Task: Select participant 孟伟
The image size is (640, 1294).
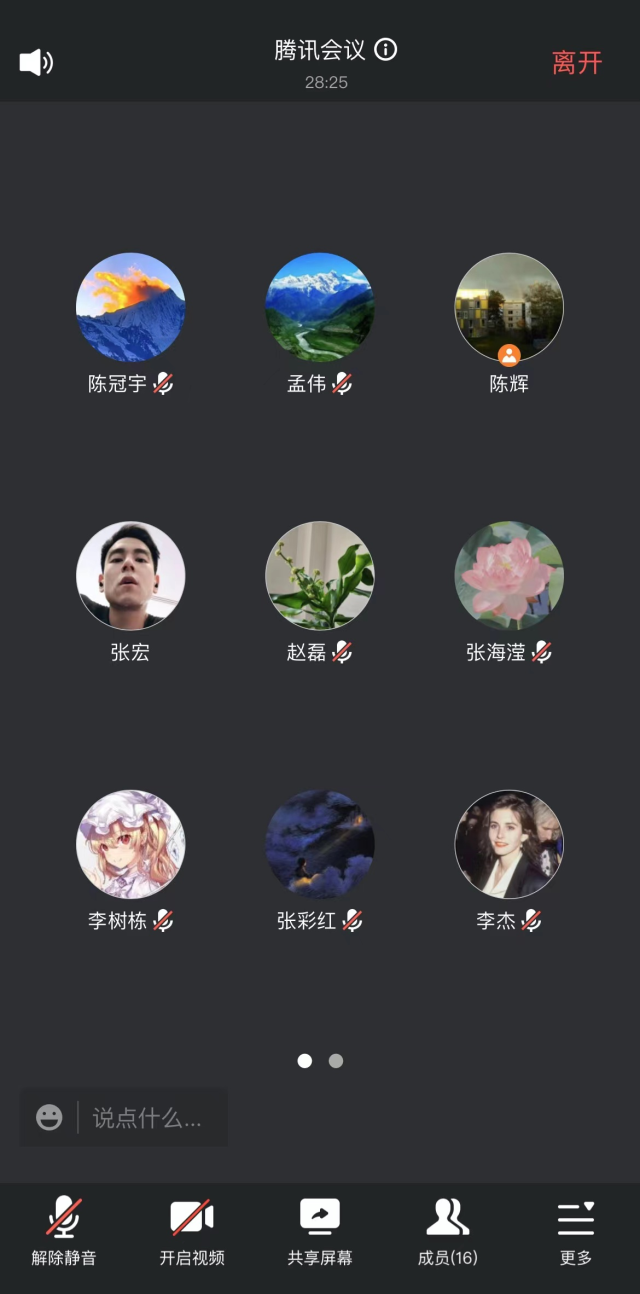Action: (320, 307)
